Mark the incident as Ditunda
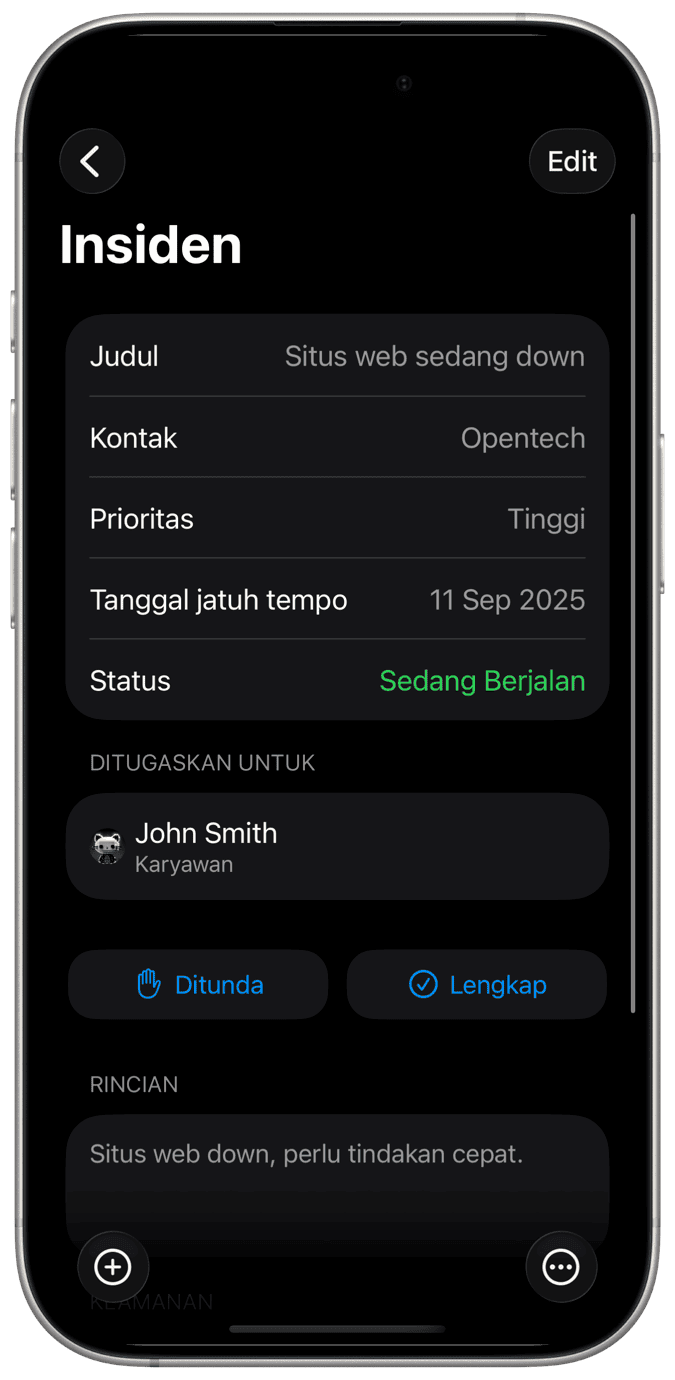 198,985
